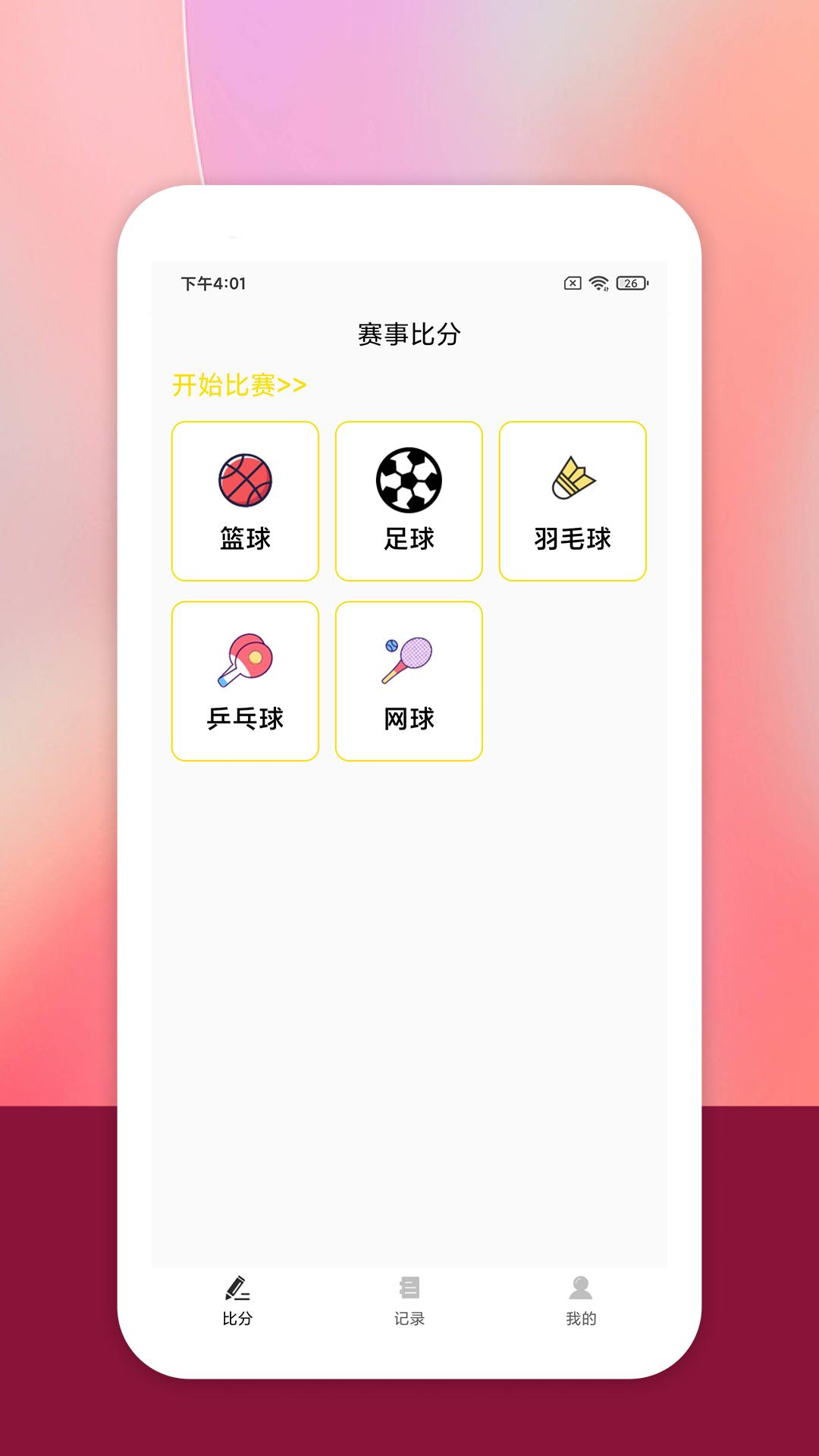The height and width of the screenshot is (1456, 819).
Task: Open the 开始比赛>> link
Action: [x=238, y=385]
